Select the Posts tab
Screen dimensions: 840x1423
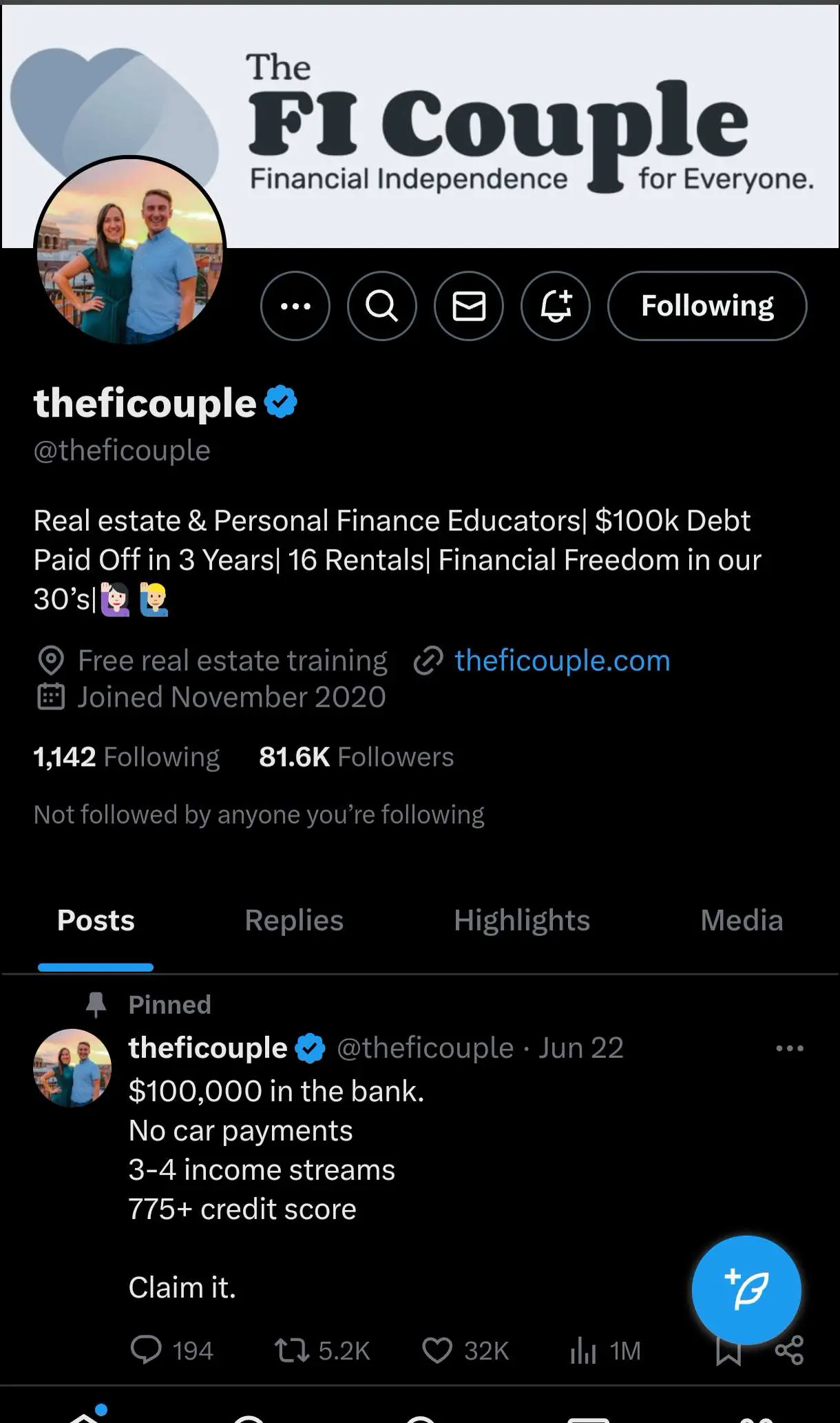(96, 921)
